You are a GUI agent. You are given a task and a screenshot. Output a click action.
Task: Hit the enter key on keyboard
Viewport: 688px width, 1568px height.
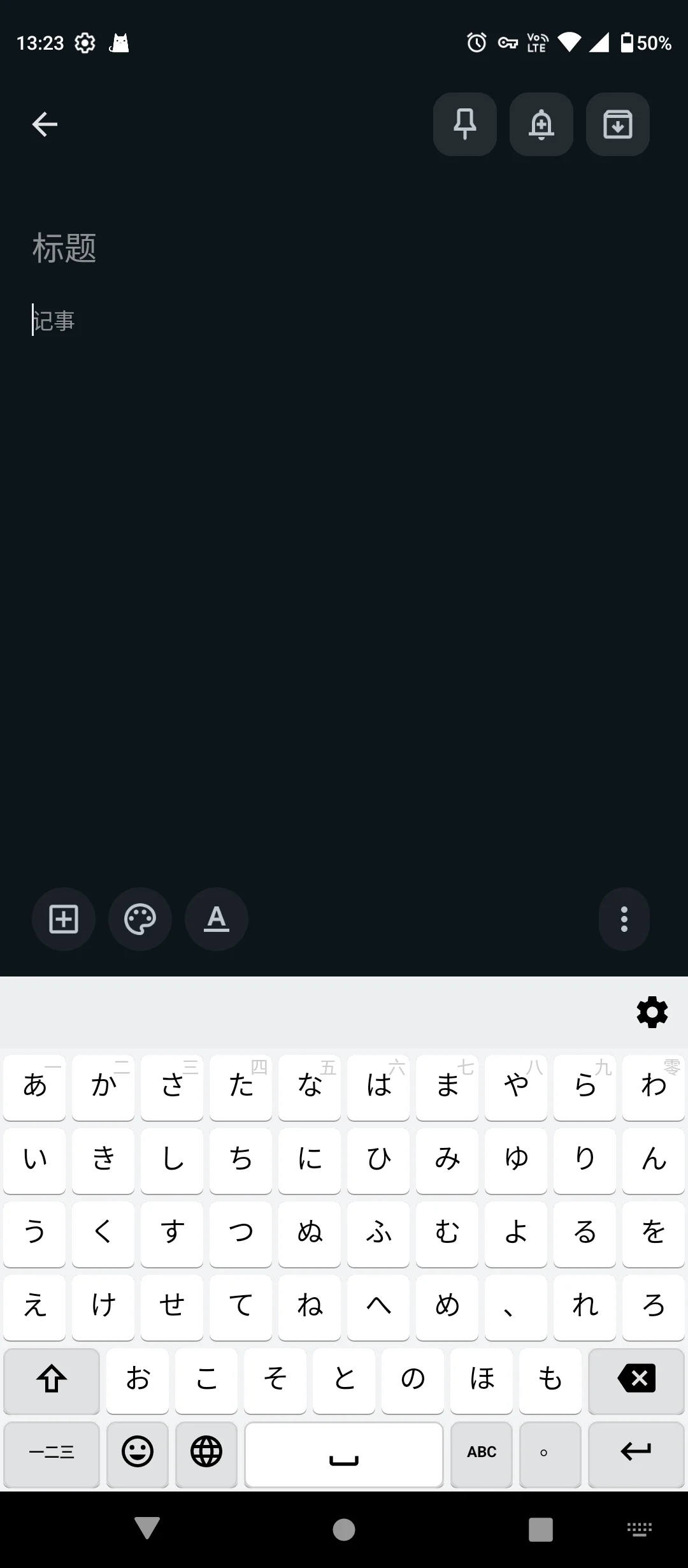pos(636,1452)
